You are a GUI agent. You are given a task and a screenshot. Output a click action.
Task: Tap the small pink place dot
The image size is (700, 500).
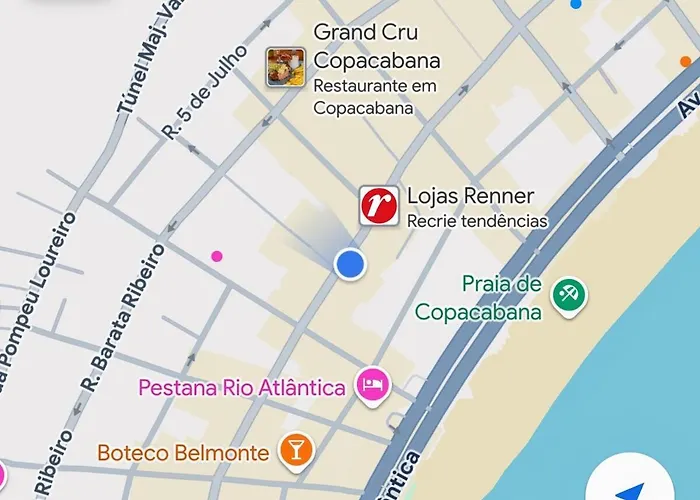[x=217, y=256]
